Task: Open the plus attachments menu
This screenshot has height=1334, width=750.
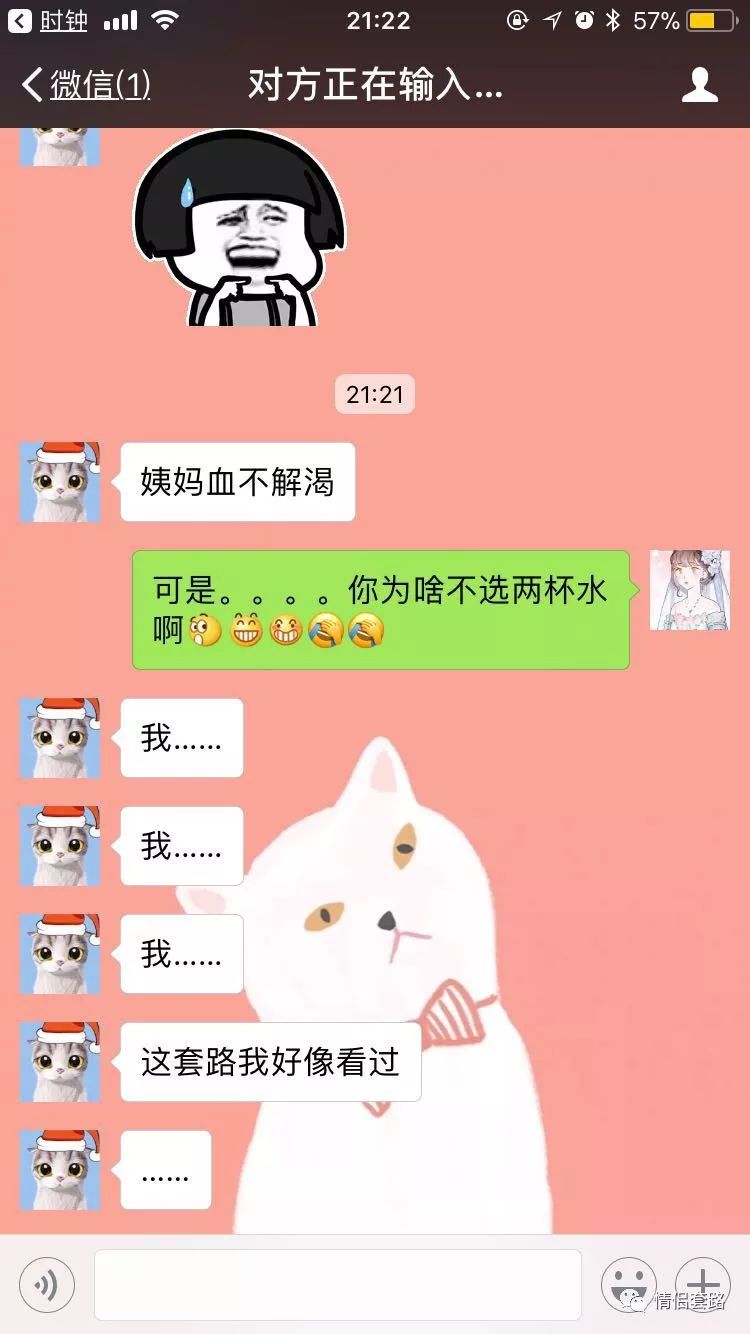Action: (x=703, y=1284)
